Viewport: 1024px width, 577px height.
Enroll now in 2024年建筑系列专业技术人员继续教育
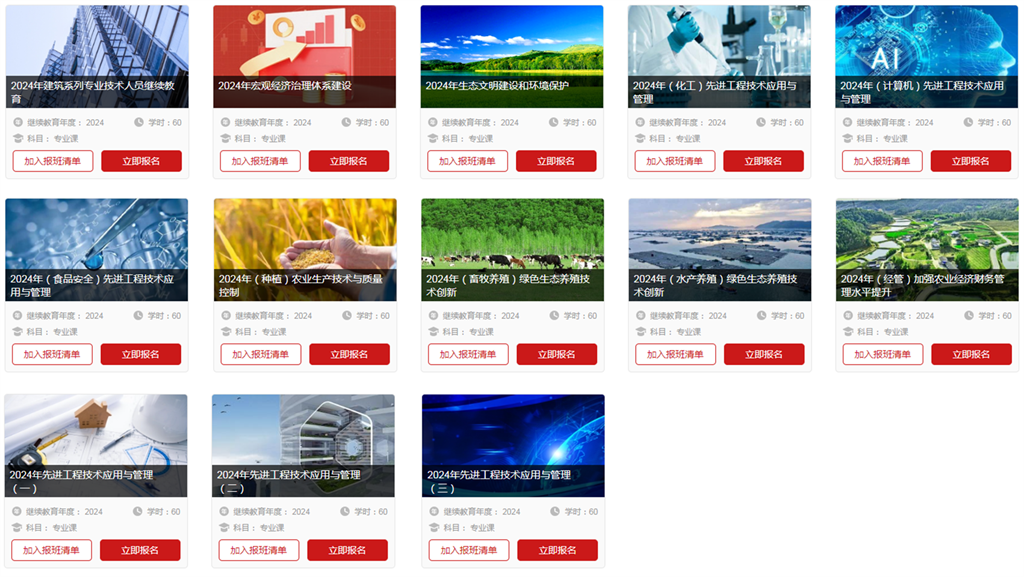coord(141,161)
